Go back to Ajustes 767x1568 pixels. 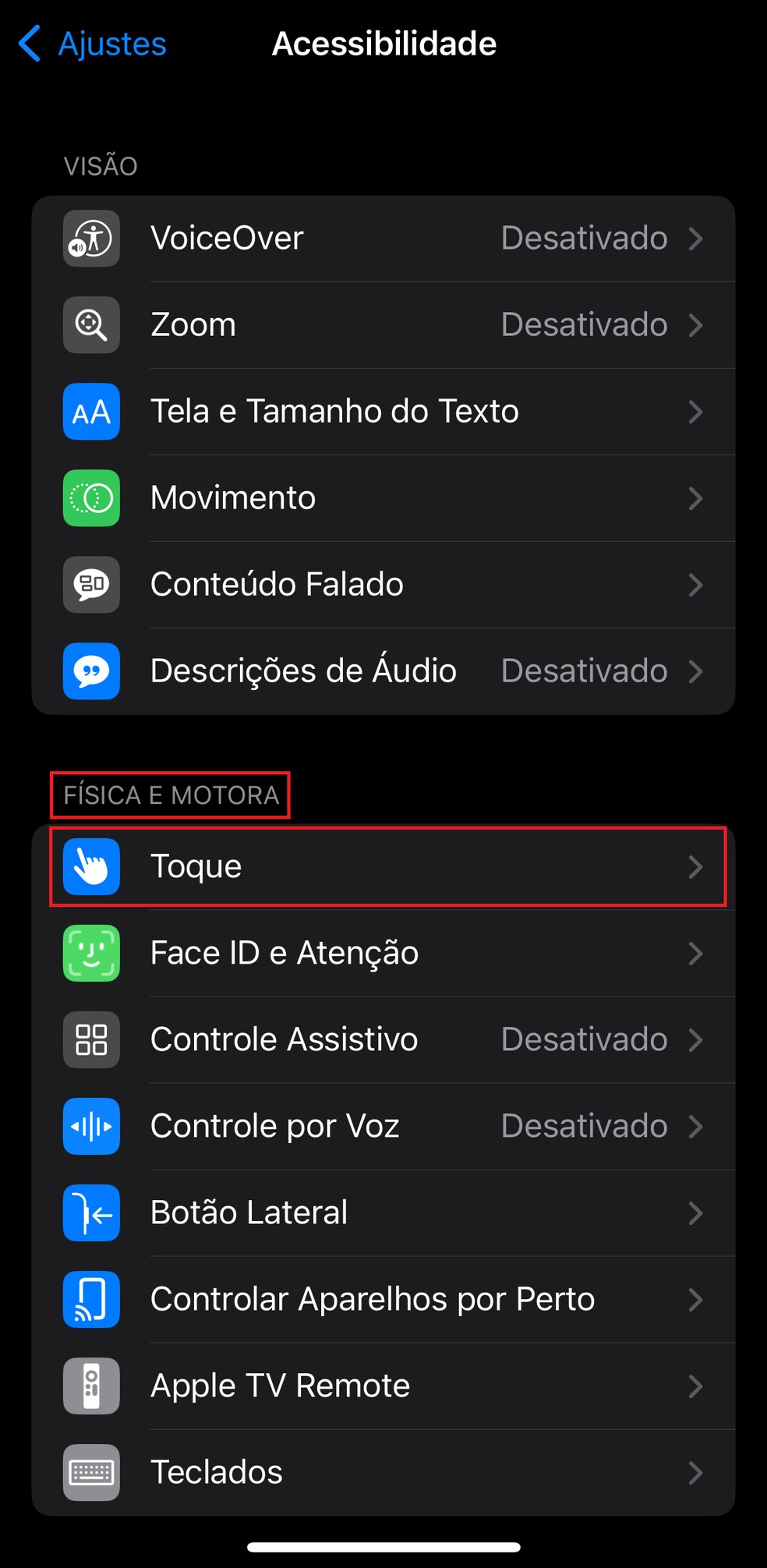point(93,44)
